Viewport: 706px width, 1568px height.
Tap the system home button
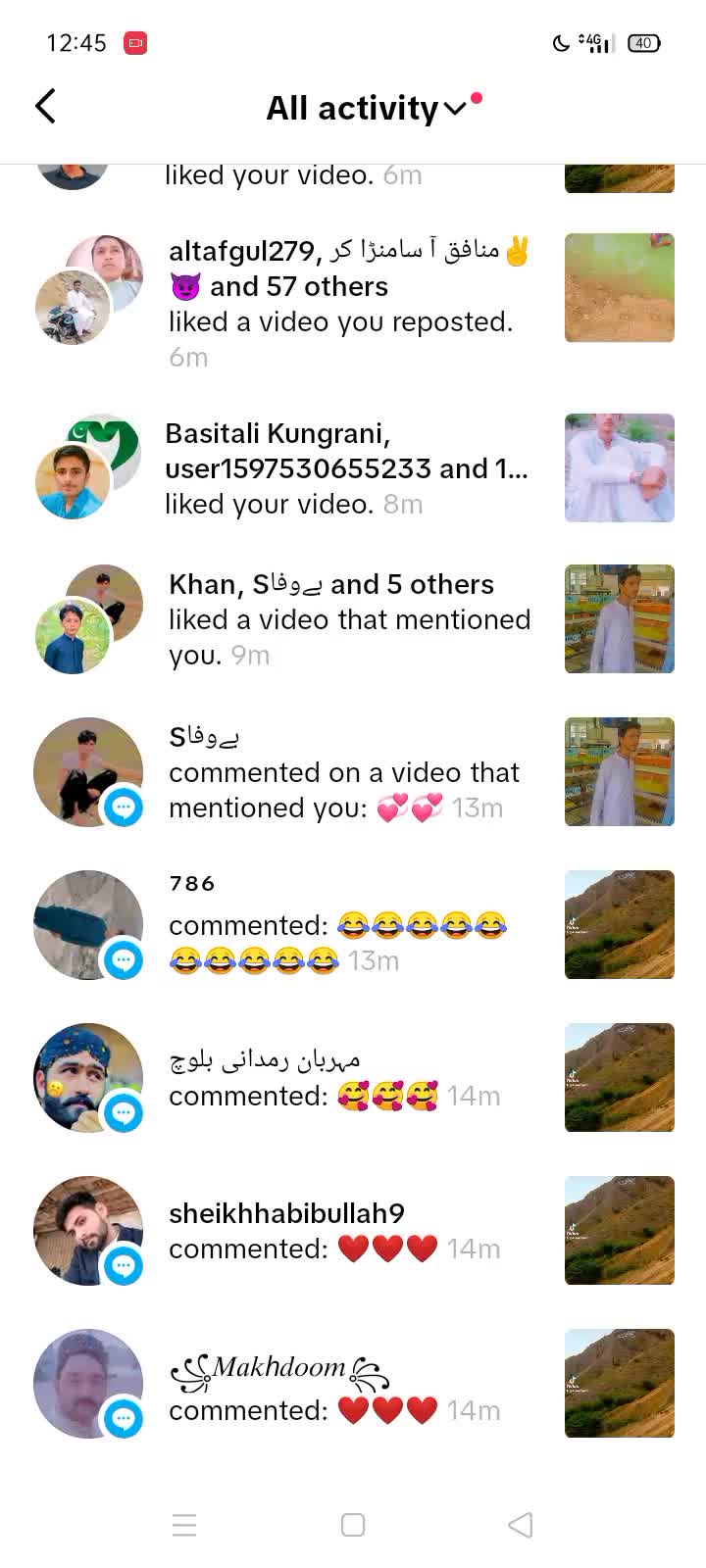point(353,1525)
